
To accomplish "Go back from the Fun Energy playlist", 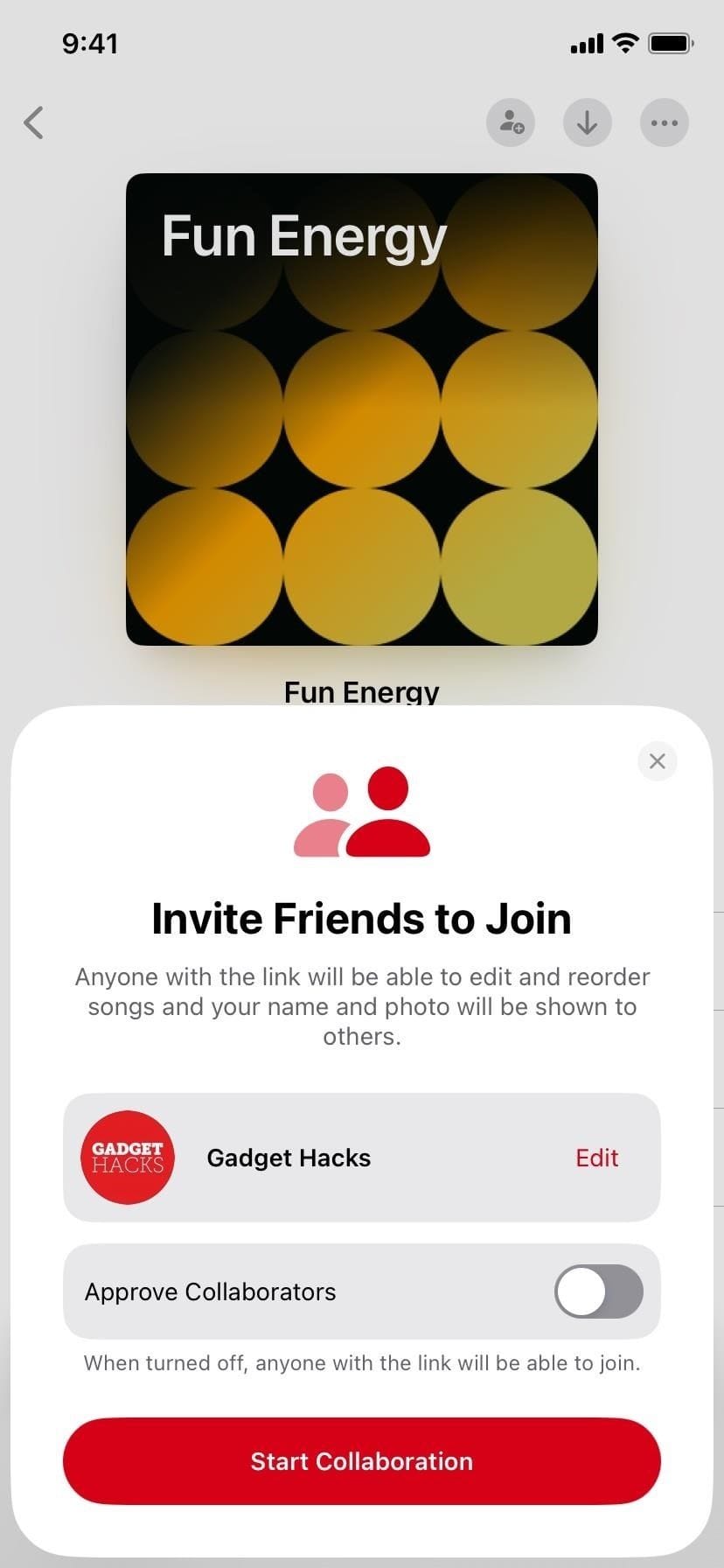I will (34, 122).
